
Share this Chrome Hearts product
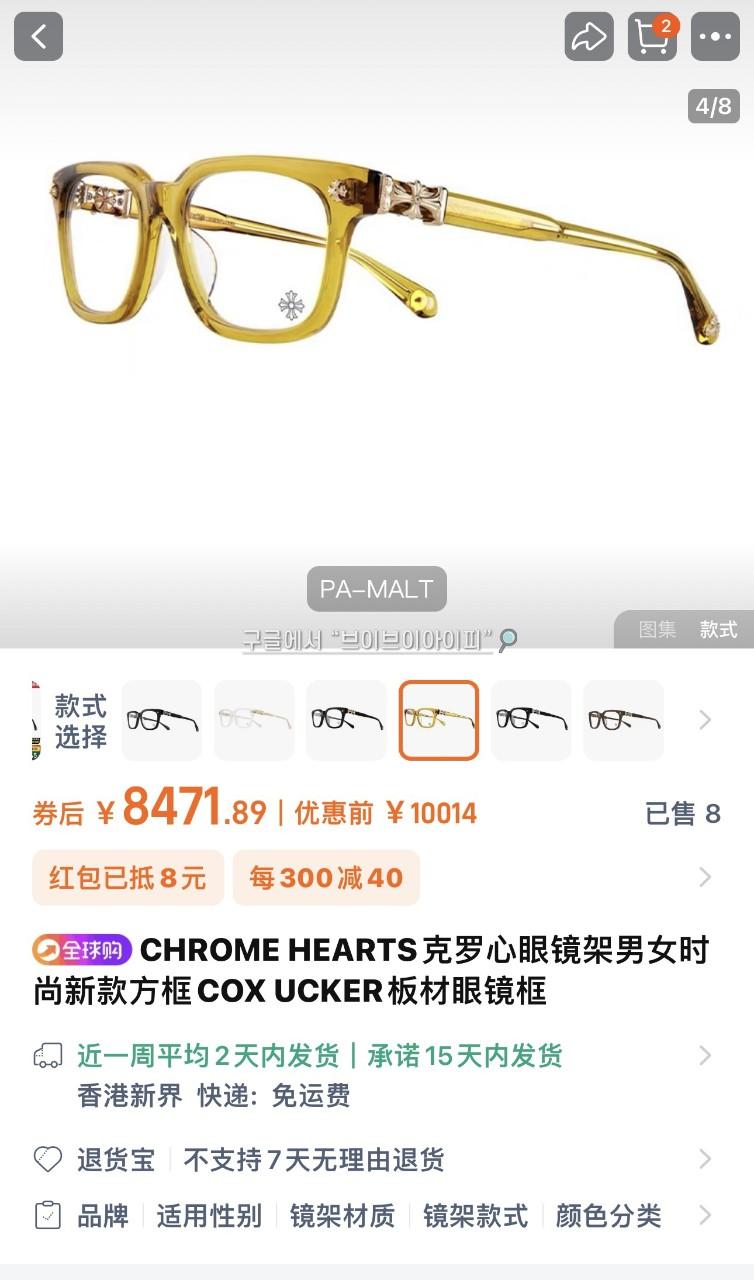click(x=589, y=37)
